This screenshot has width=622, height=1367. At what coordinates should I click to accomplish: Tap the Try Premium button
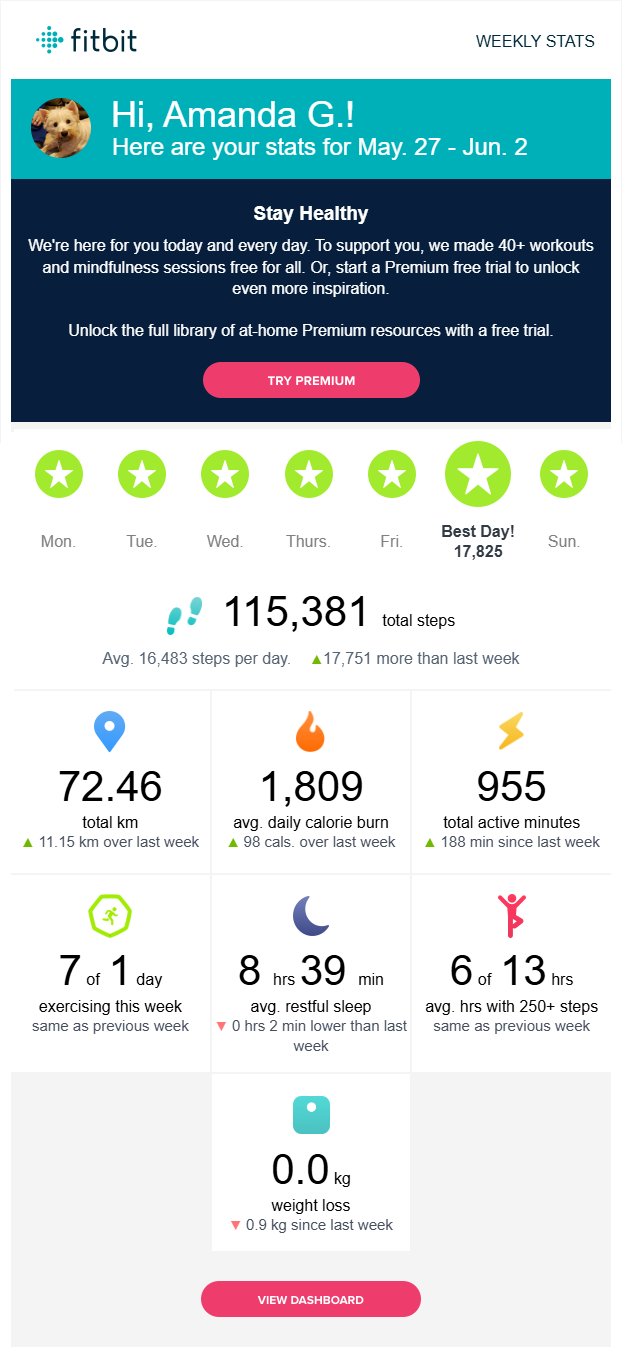[311, 380]
